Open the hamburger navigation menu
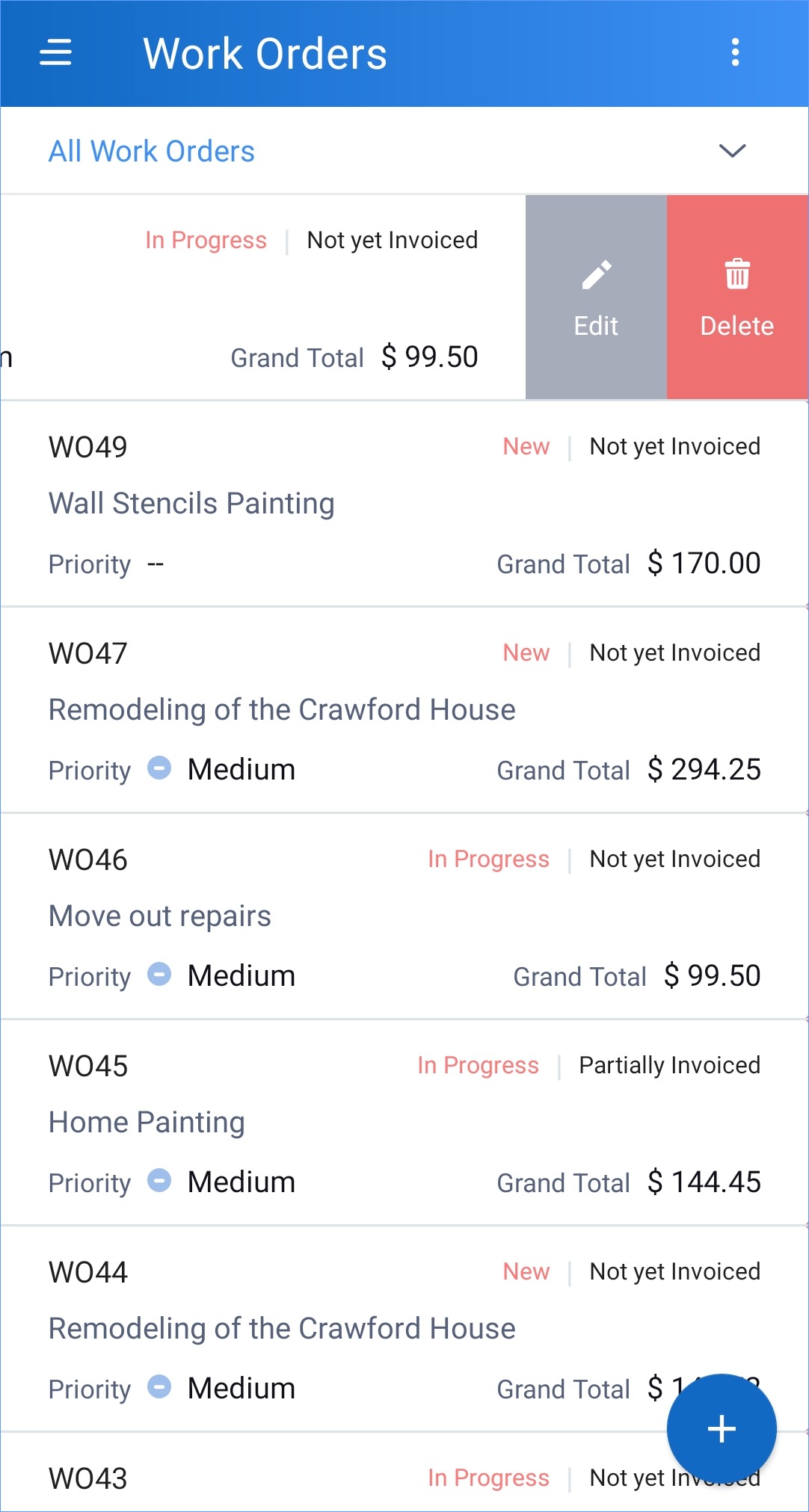The height and width of the screenshot is (1512, 809). (x=55, y=53)
